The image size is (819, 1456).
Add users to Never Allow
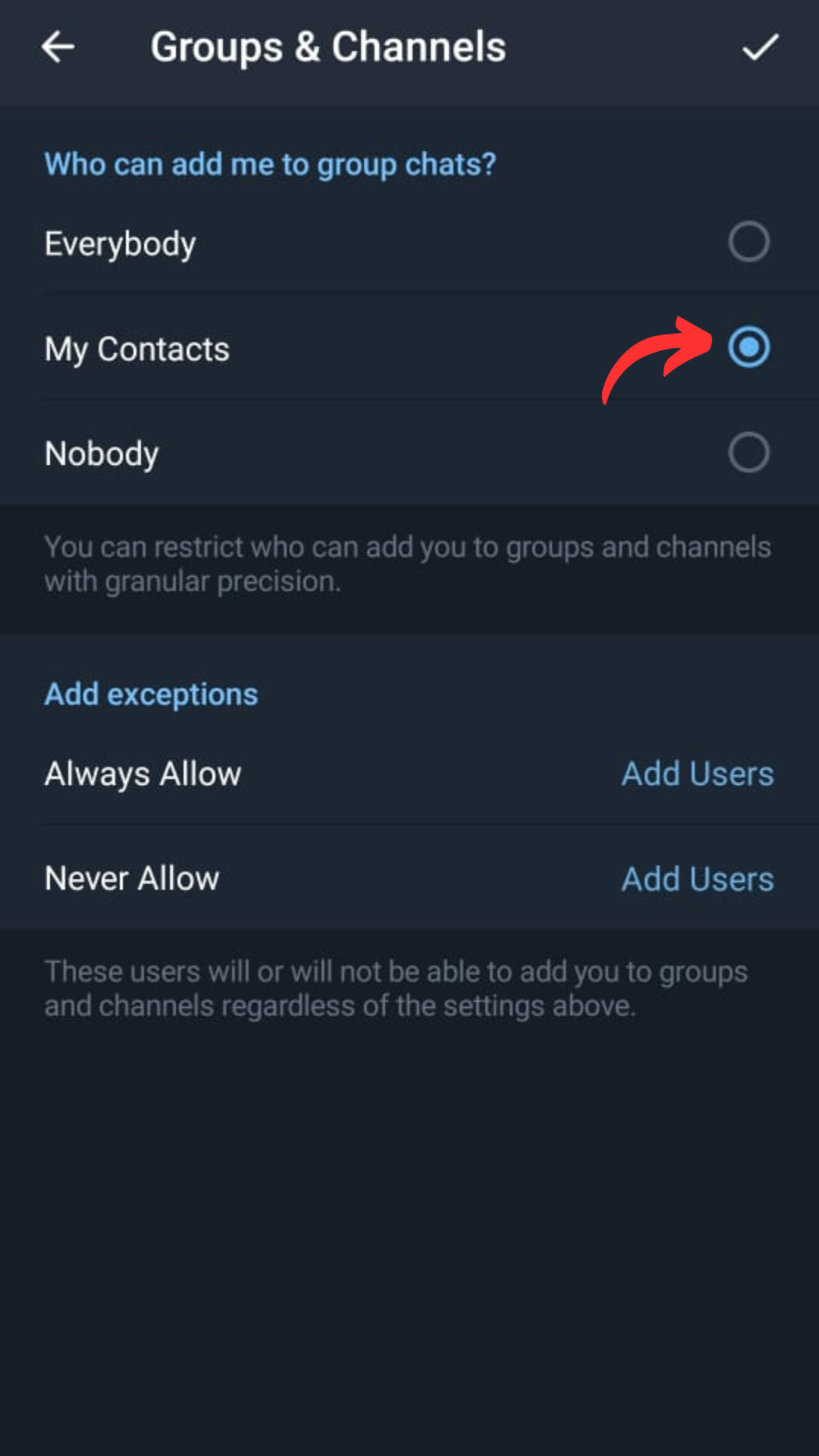[x=697, y=880]
